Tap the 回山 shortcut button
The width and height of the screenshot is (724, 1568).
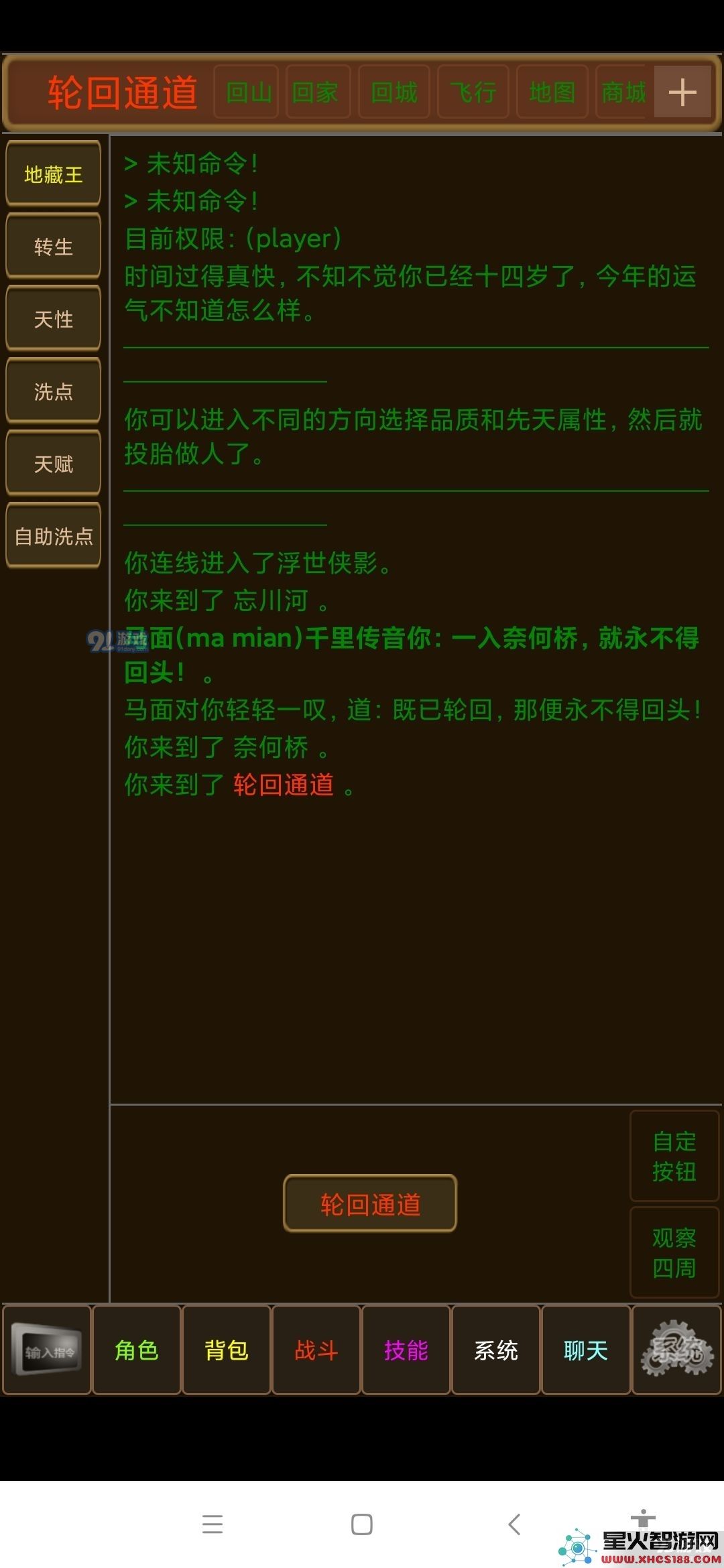point(246,92)
